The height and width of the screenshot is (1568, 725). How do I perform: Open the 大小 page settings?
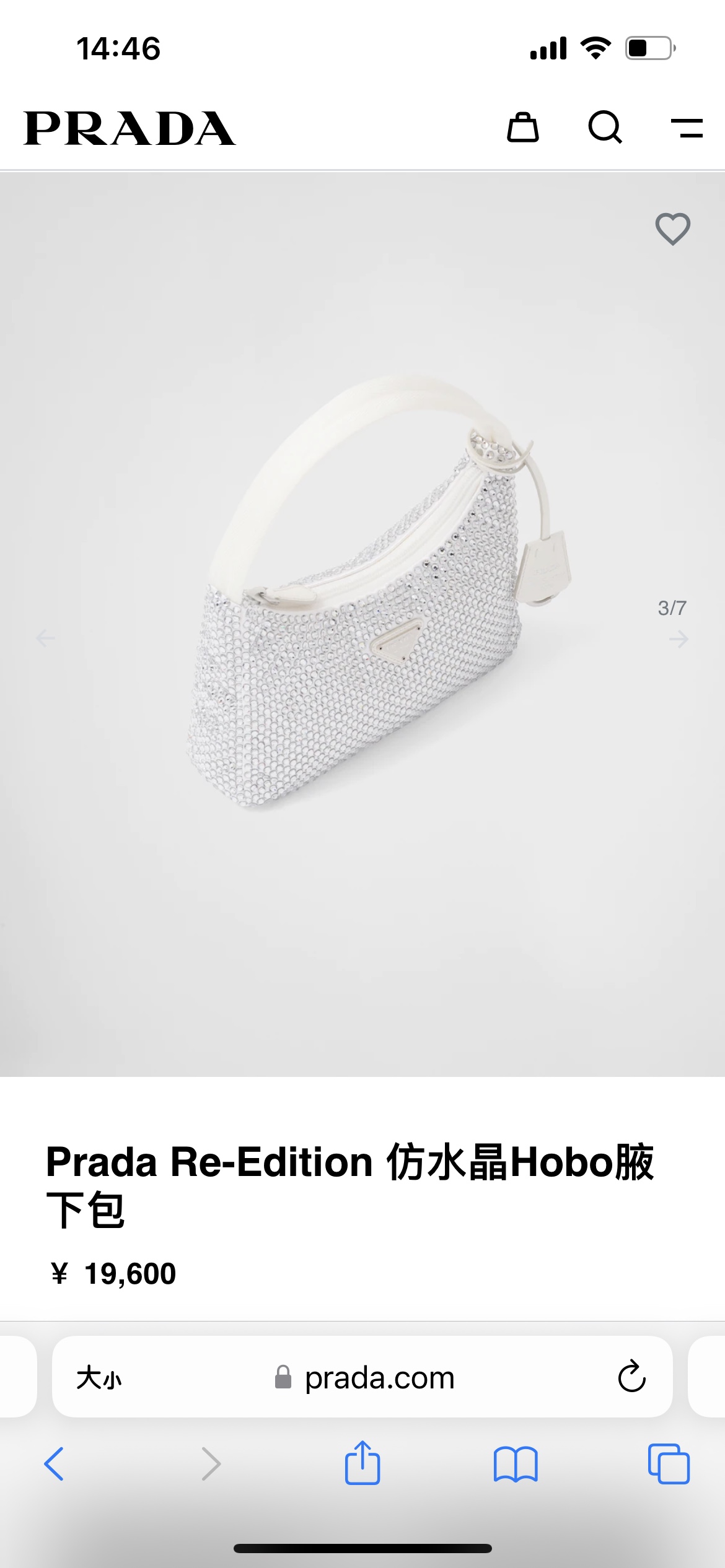pos(99,1378)
